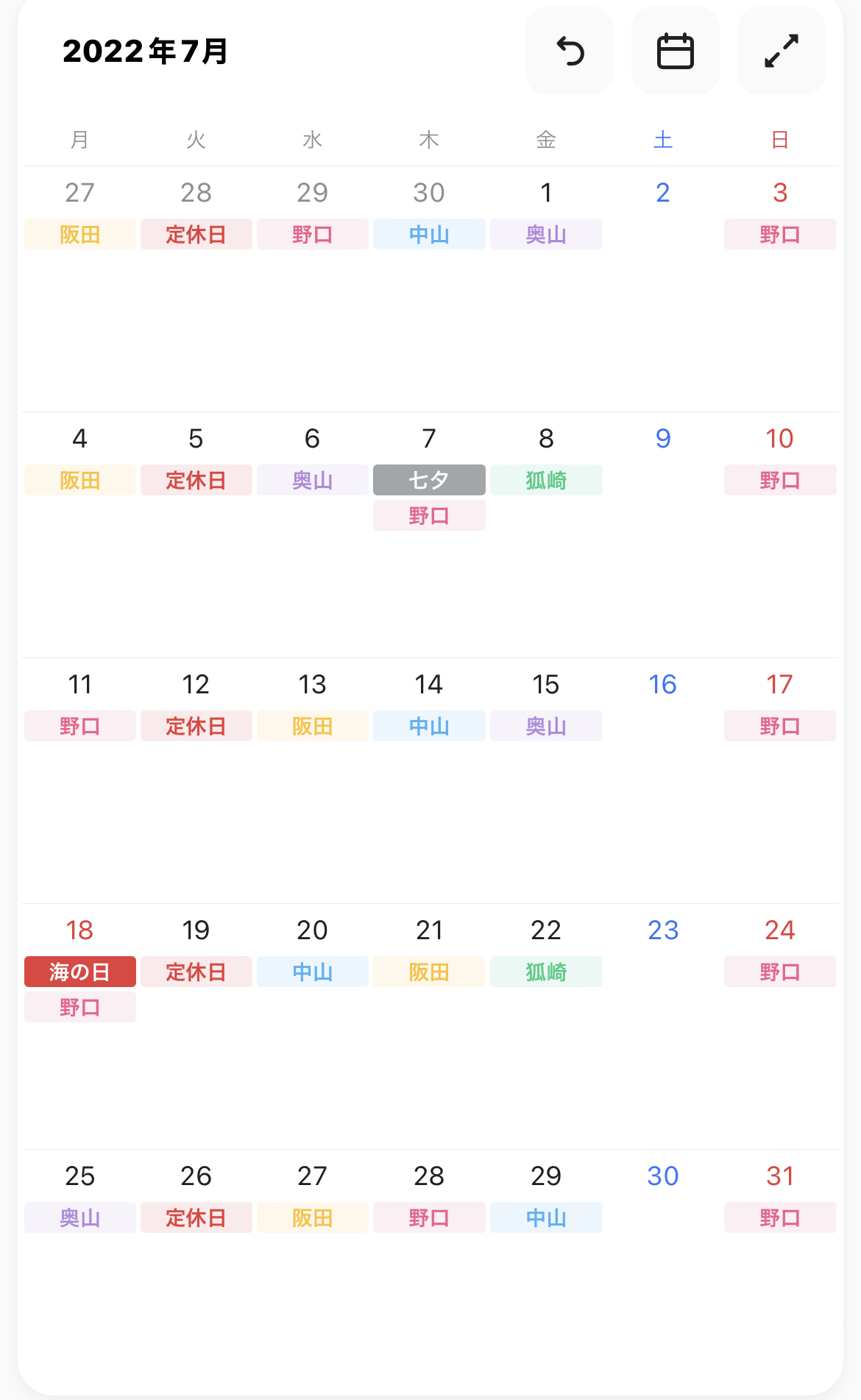Open the 定休日 label on July 5
861x1400 pixels.
coord(196,480)
